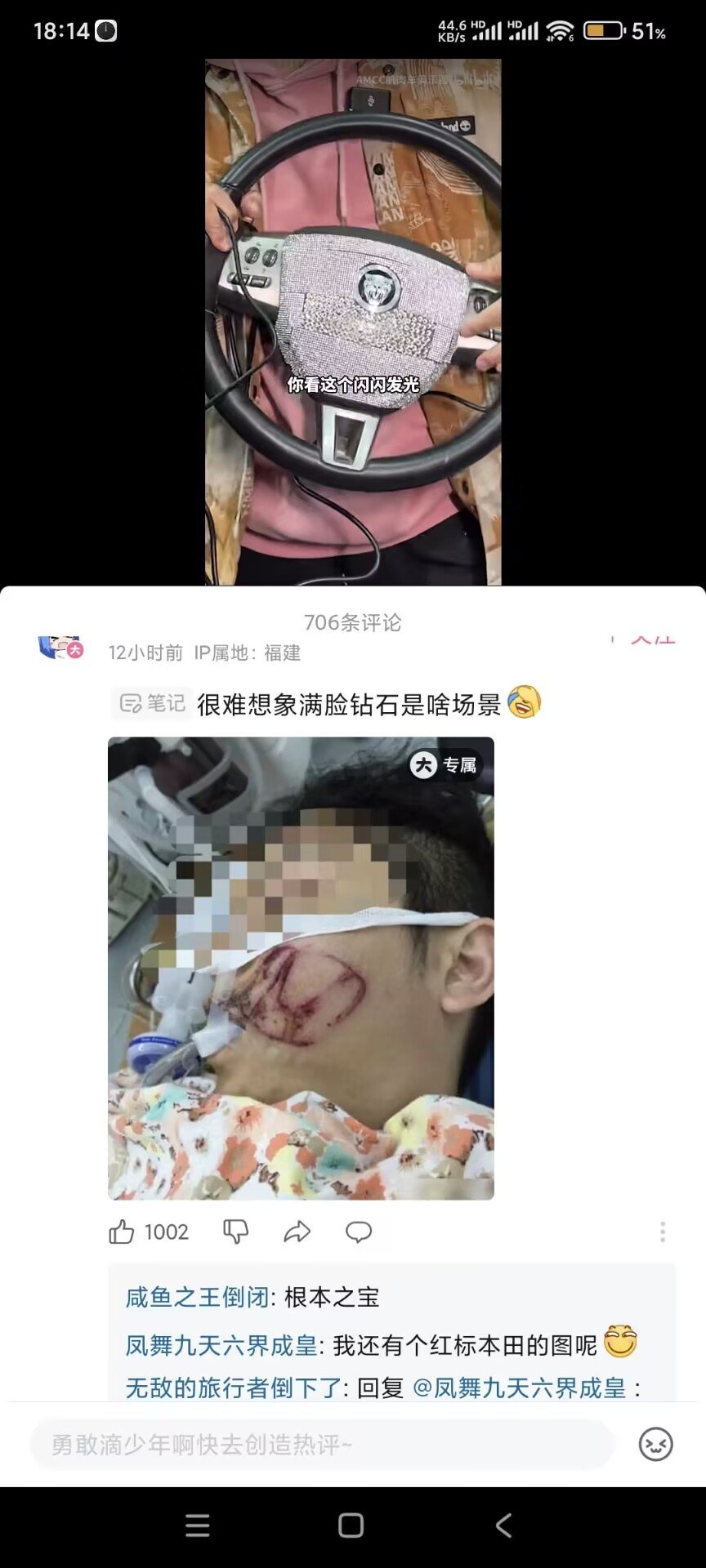Screen dimensions: 706x1568
Task: Reply to the comment via bubble icon
Action: [x=359, y=1232]
